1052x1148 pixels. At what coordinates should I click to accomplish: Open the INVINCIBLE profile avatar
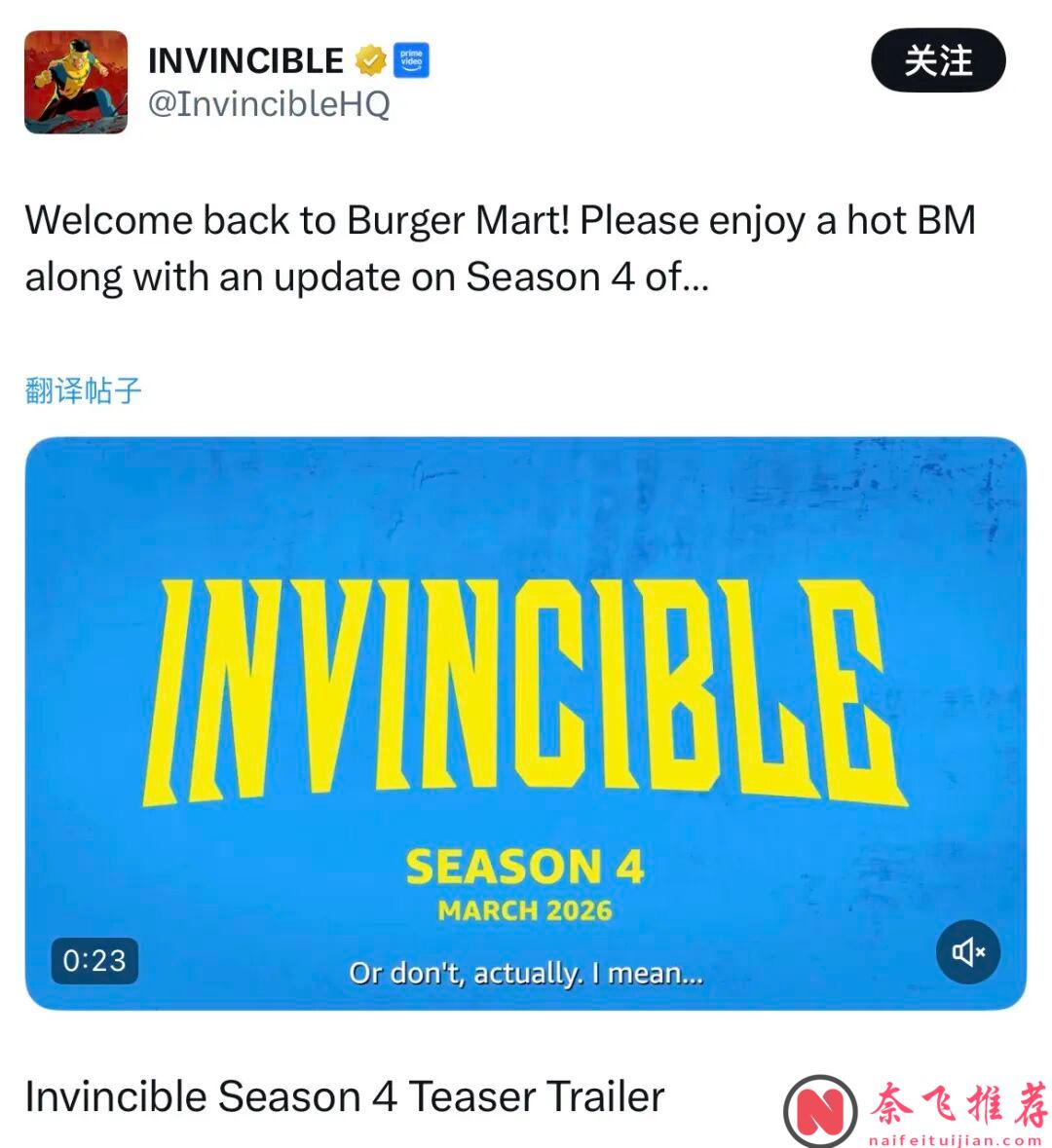(x=76, y=82)
